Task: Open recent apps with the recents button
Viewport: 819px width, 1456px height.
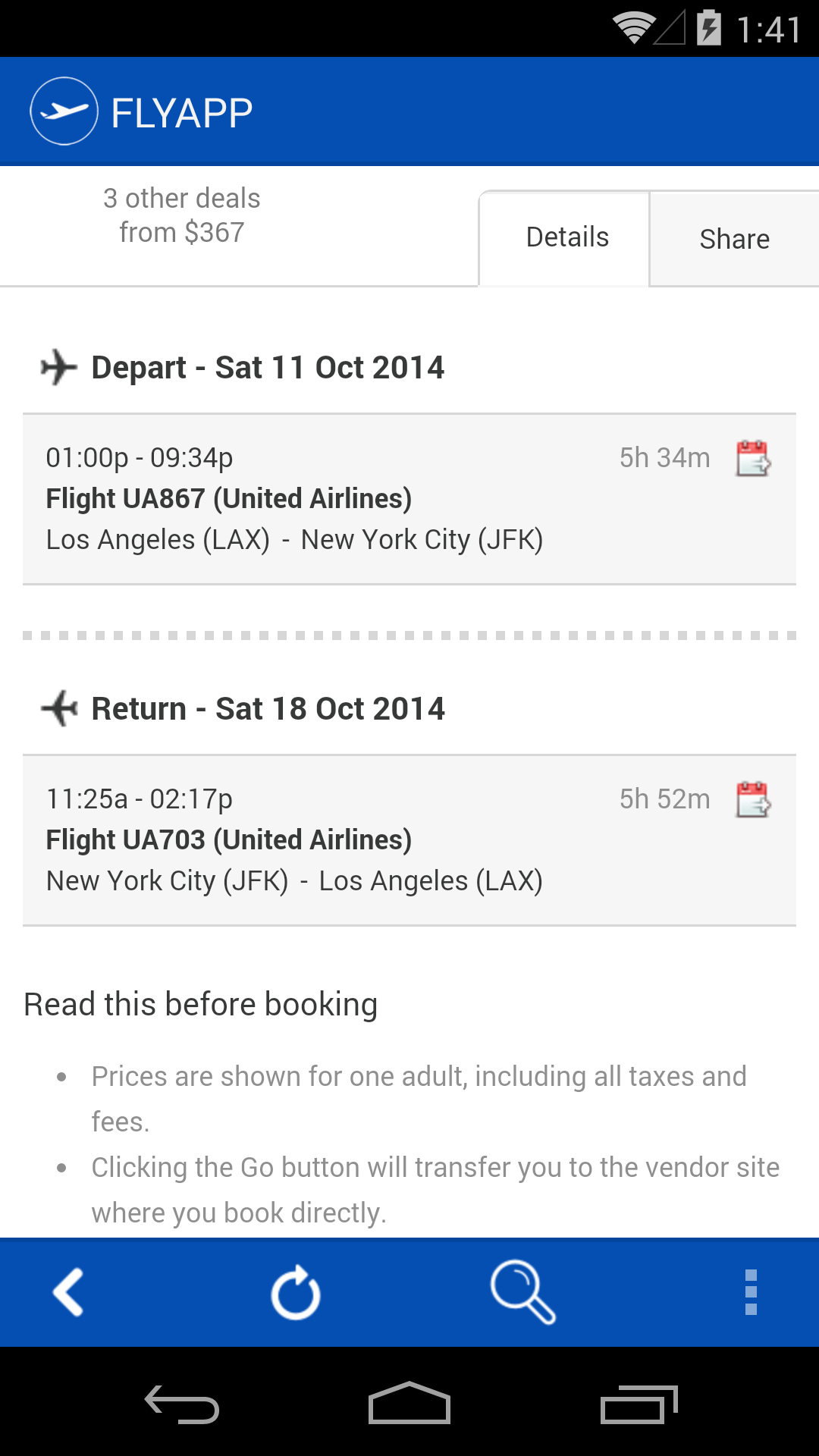Action: pyautogui.click(x=641, y=1403)
